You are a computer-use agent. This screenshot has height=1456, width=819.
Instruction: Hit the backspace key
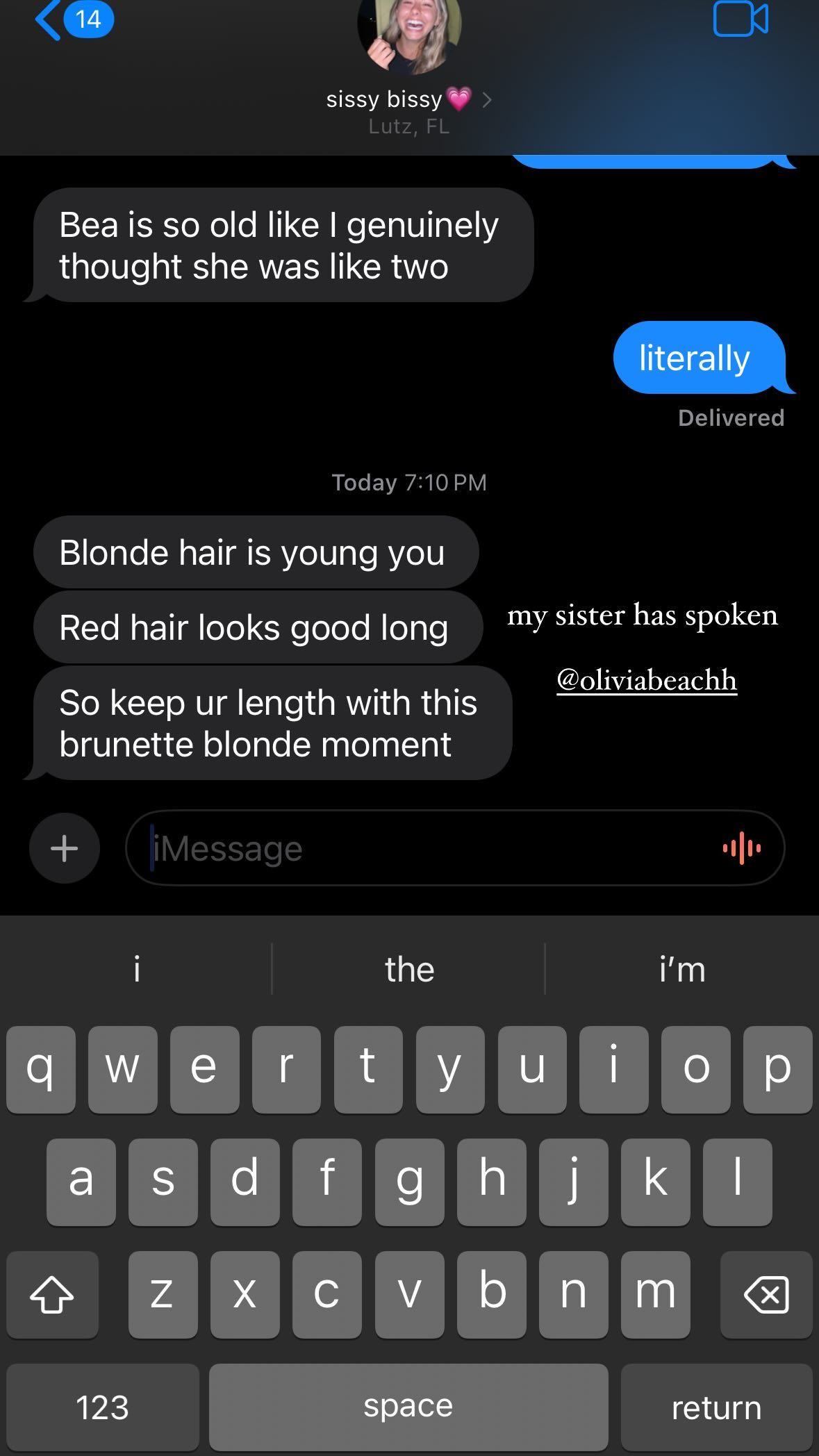coord(766,1295)
